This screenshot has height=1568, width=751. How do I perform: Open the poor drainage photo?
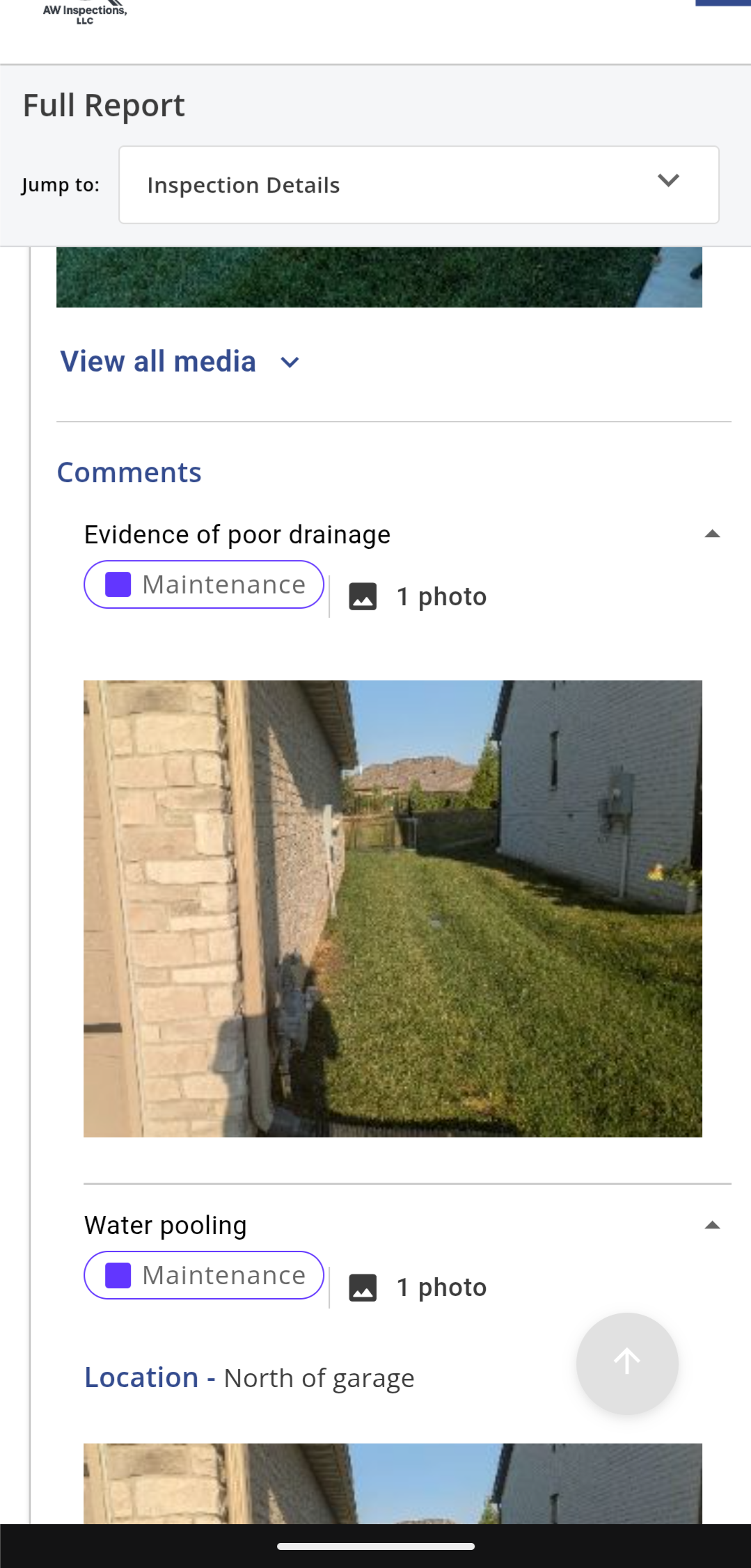[393, 909]
